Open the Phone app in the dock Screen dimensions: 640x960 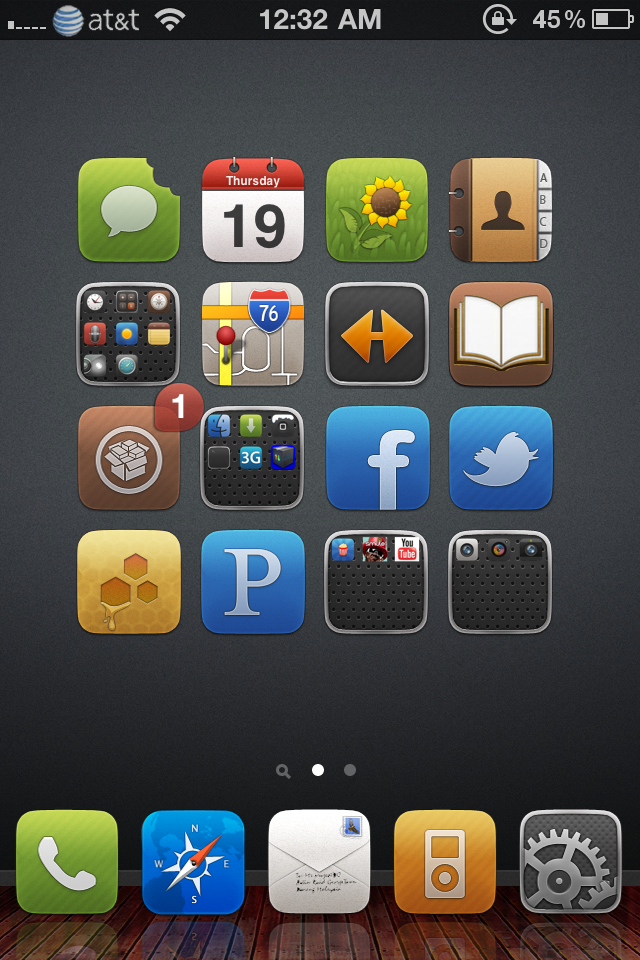click(x=67, y=862)
